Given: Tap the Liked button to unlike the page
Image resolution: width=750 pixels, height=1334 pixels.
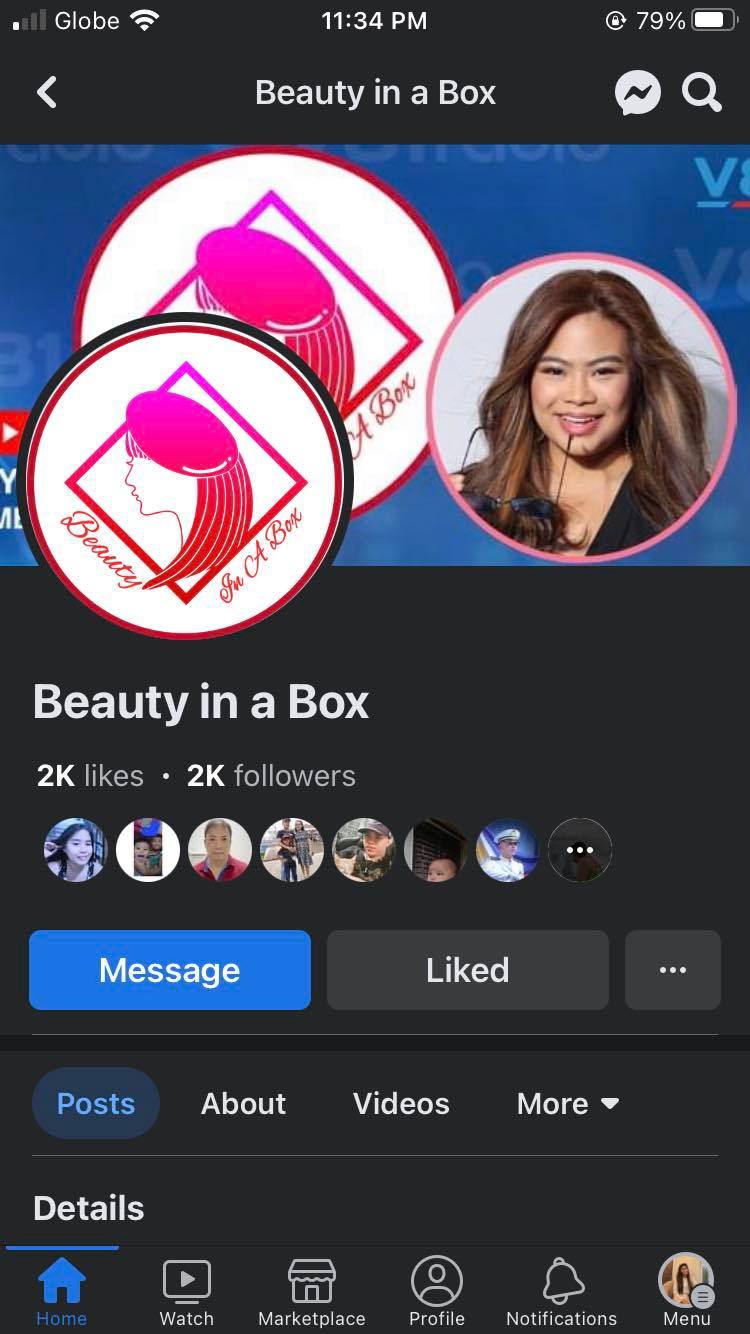Looking at the screenshot, I should pos(467,970).
